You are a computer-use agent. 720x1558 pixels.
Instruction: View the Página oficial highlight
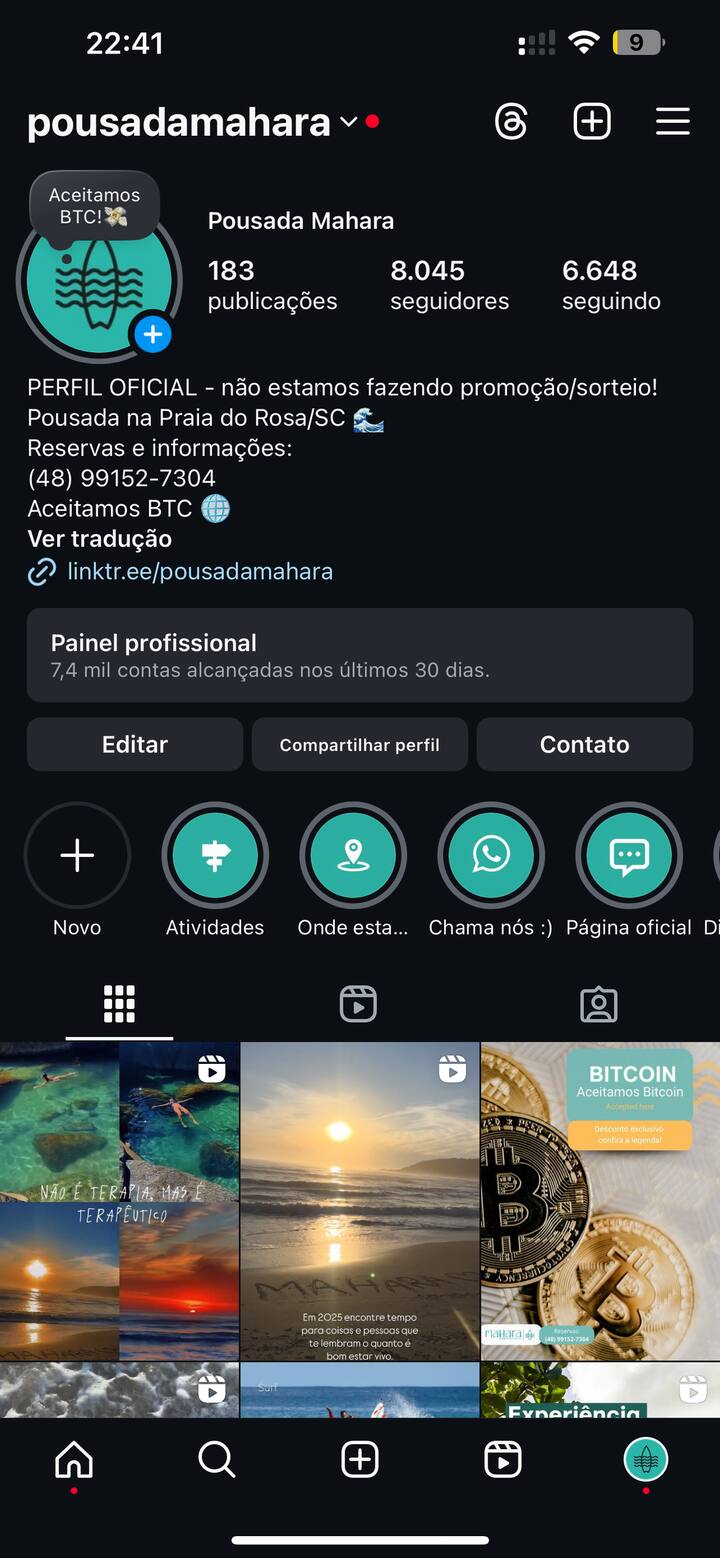click(x=629, y=856)
